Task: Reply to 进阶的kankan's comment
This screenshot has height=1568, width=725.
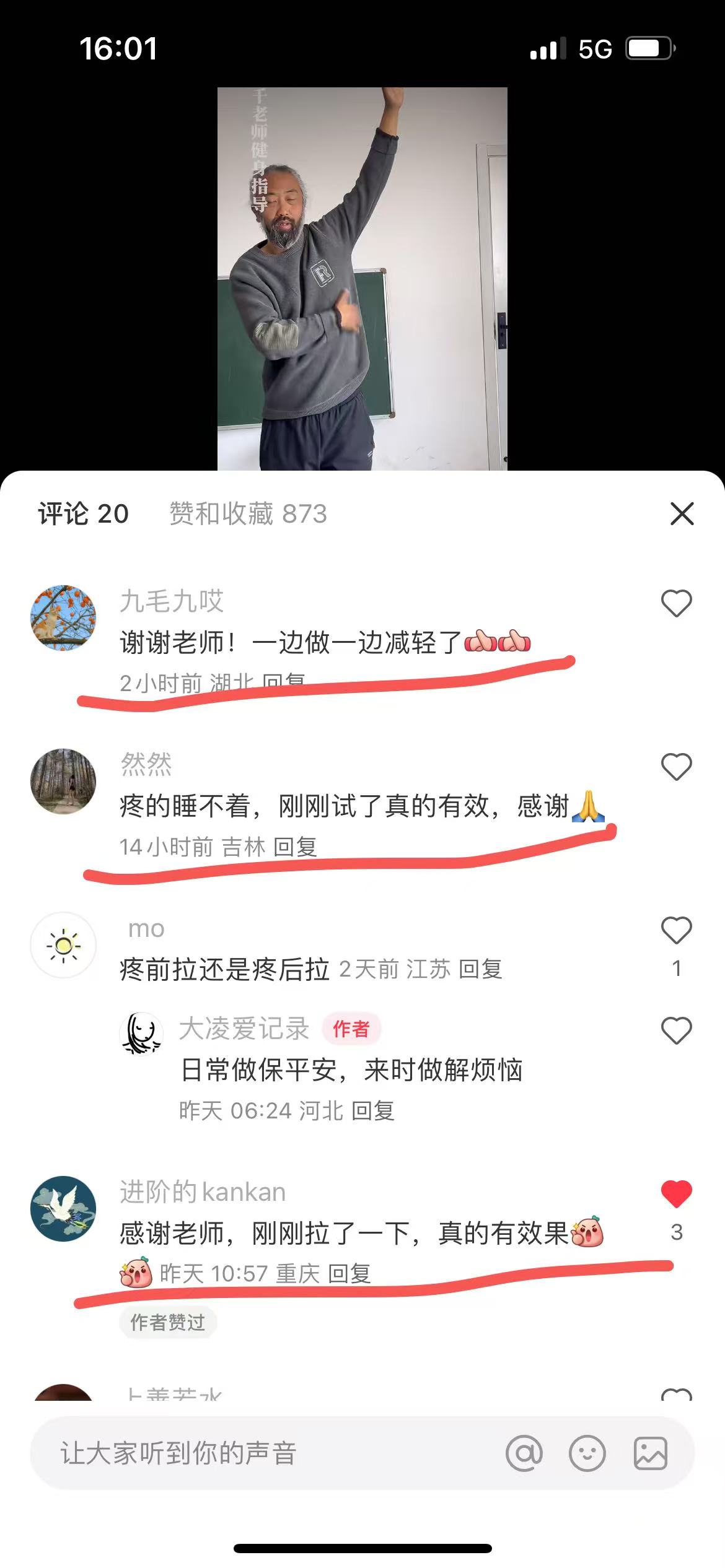Action: coord(349,1274)
